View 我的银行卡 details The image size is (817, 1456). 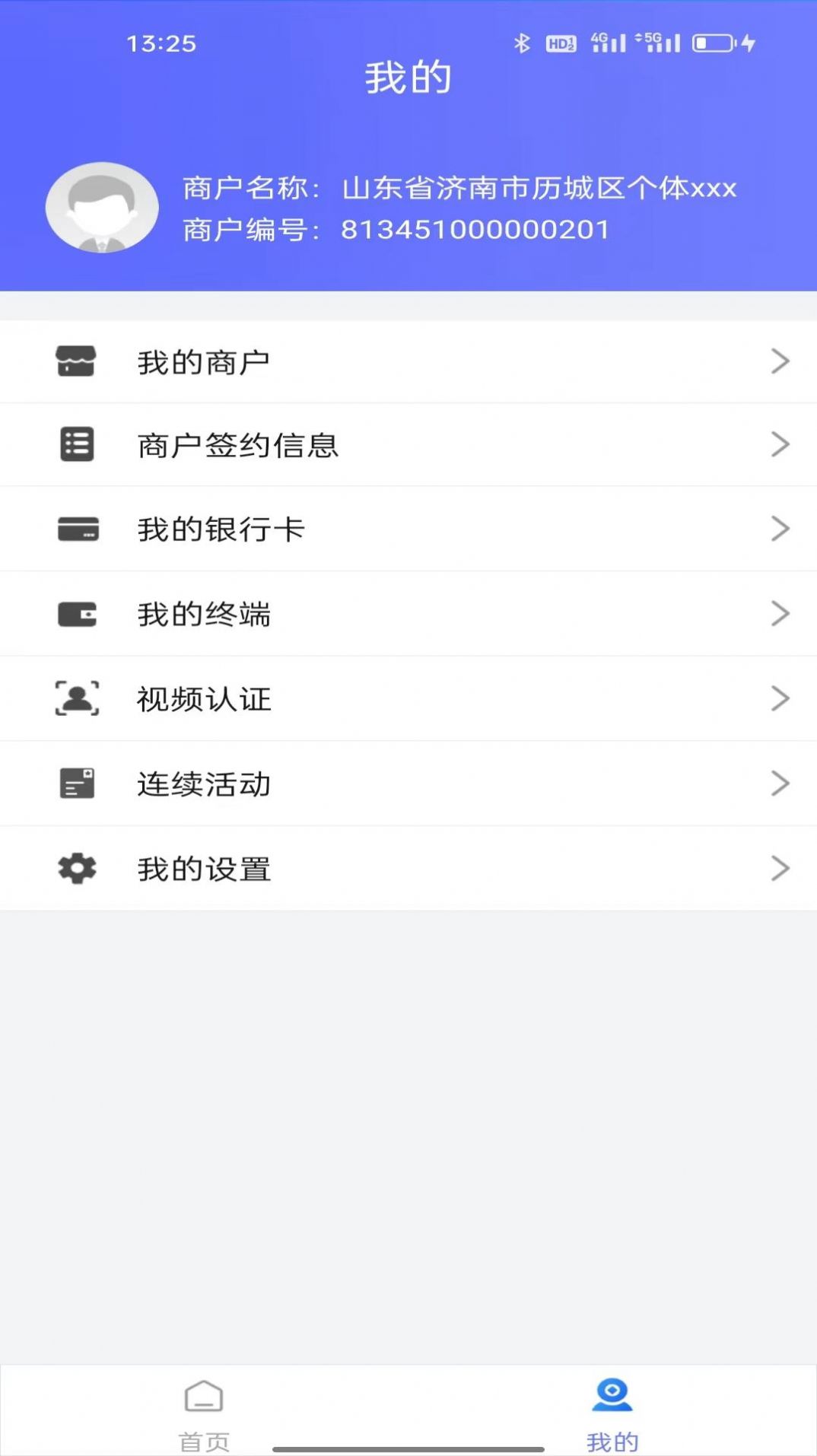pyautogui.click(x=408, y=529)
